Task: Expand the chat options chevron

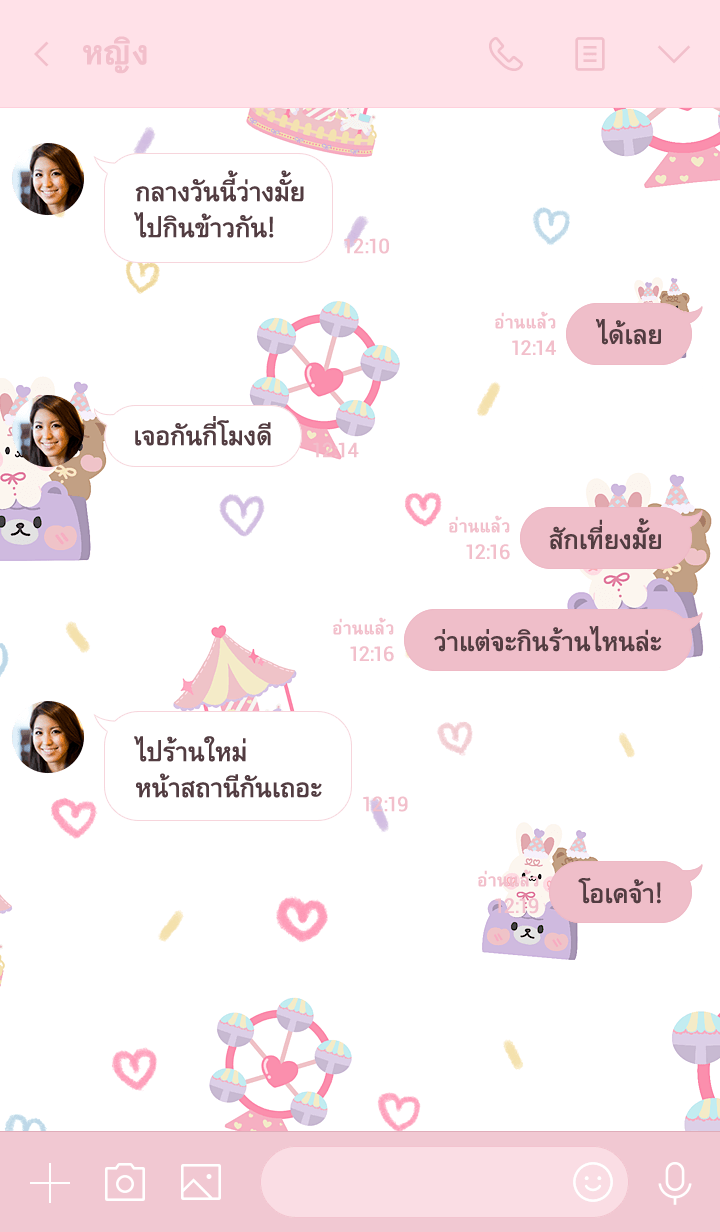Action: [673, 54]
